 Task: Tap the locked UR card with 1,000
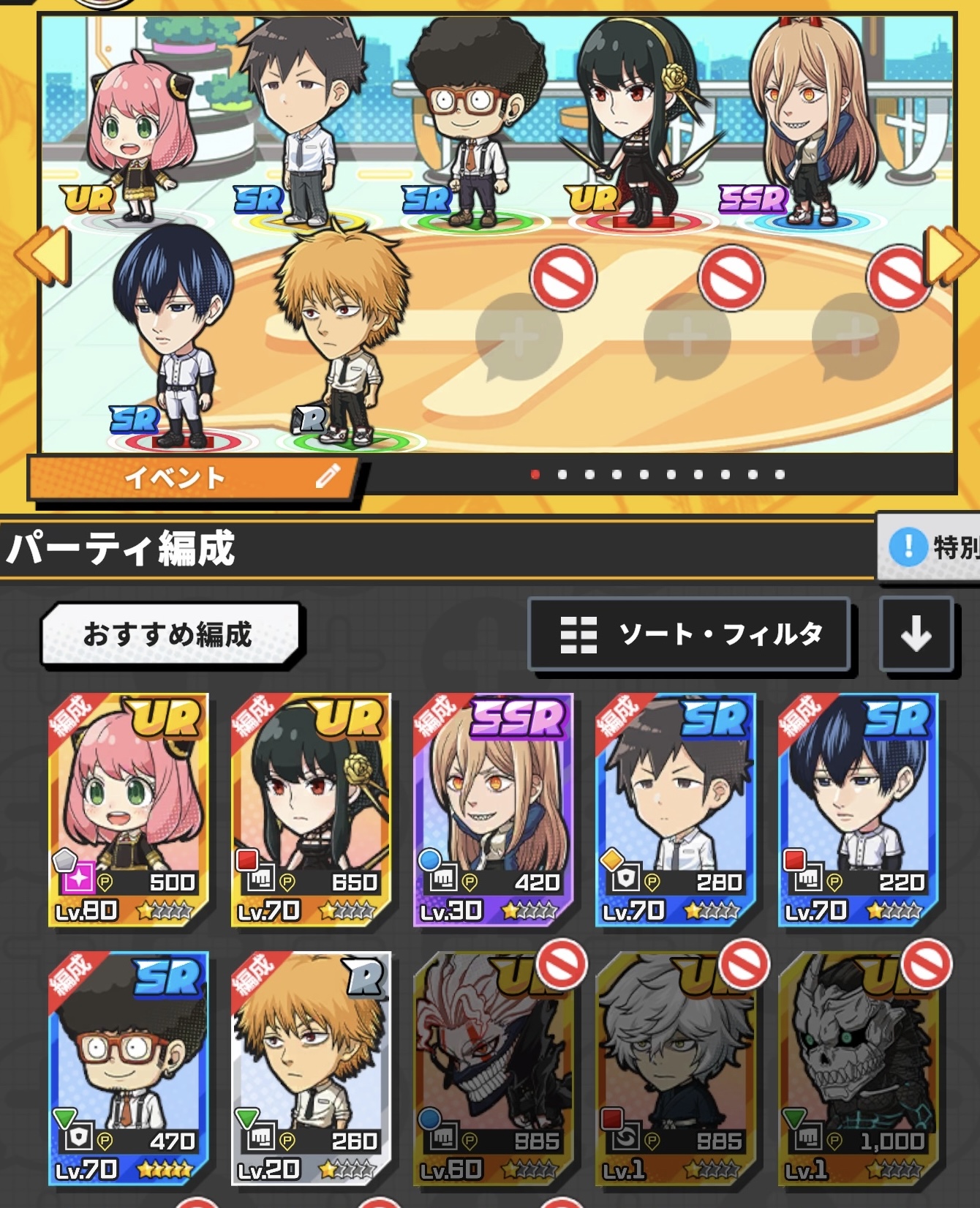857,1068
